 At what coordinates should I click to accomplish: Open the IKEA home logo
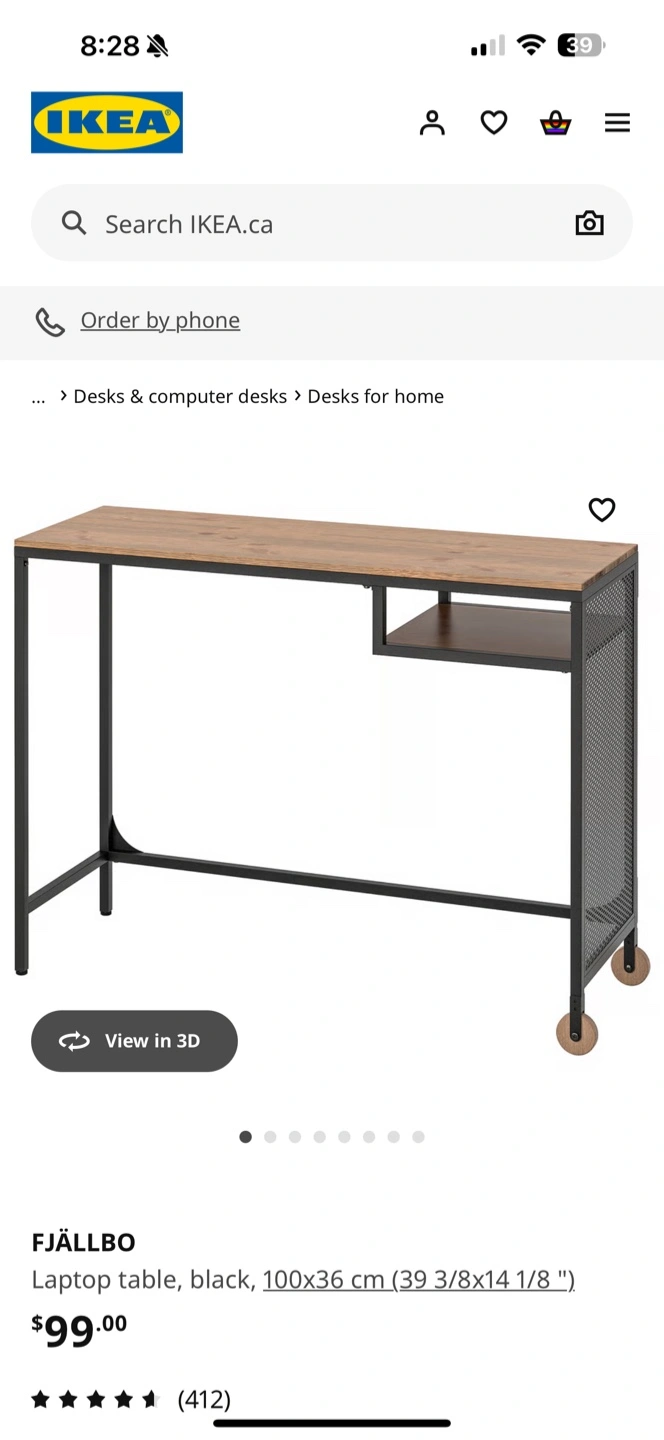[107, 122]
